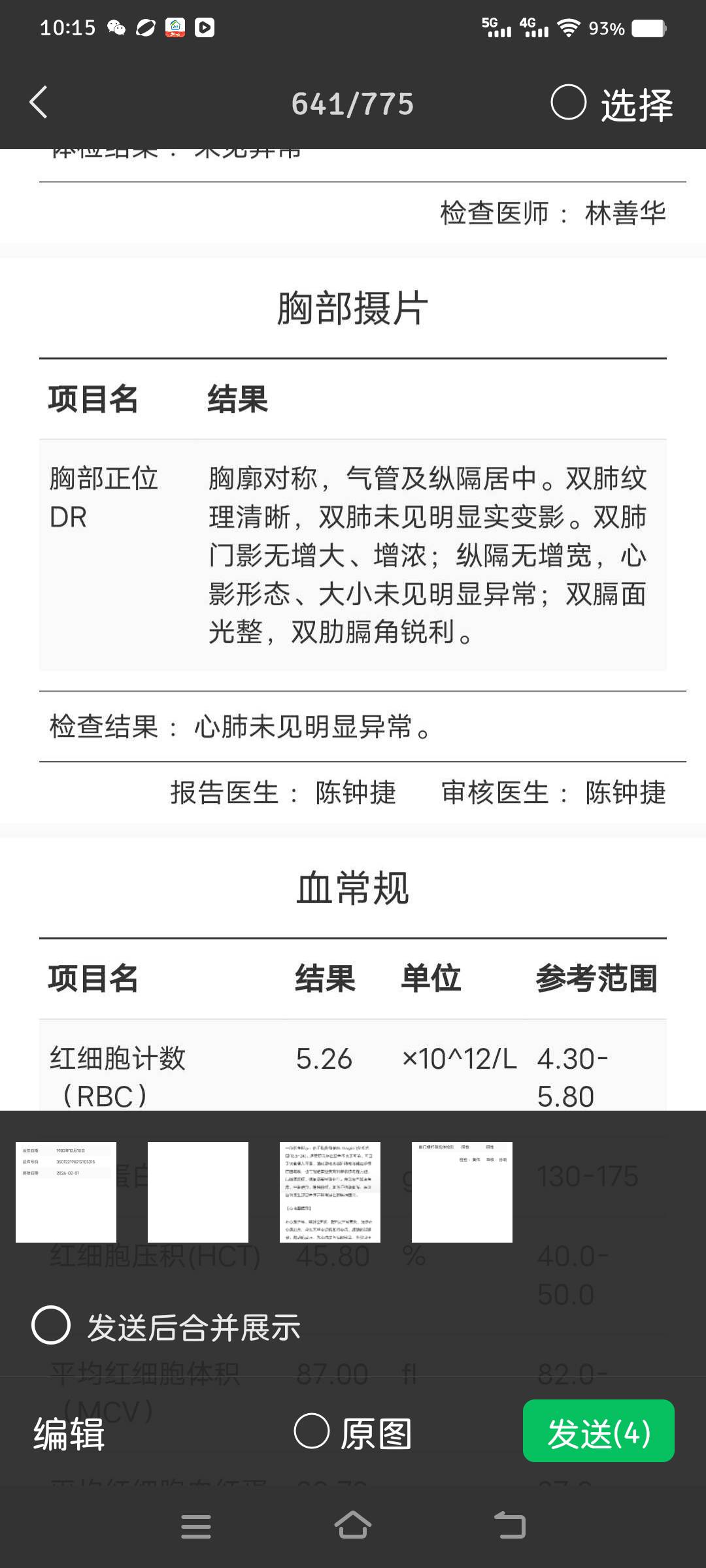This screenshot has width=706, height=1568.
Task: Go to the home screen
Action: click(x=353, y=1526)
